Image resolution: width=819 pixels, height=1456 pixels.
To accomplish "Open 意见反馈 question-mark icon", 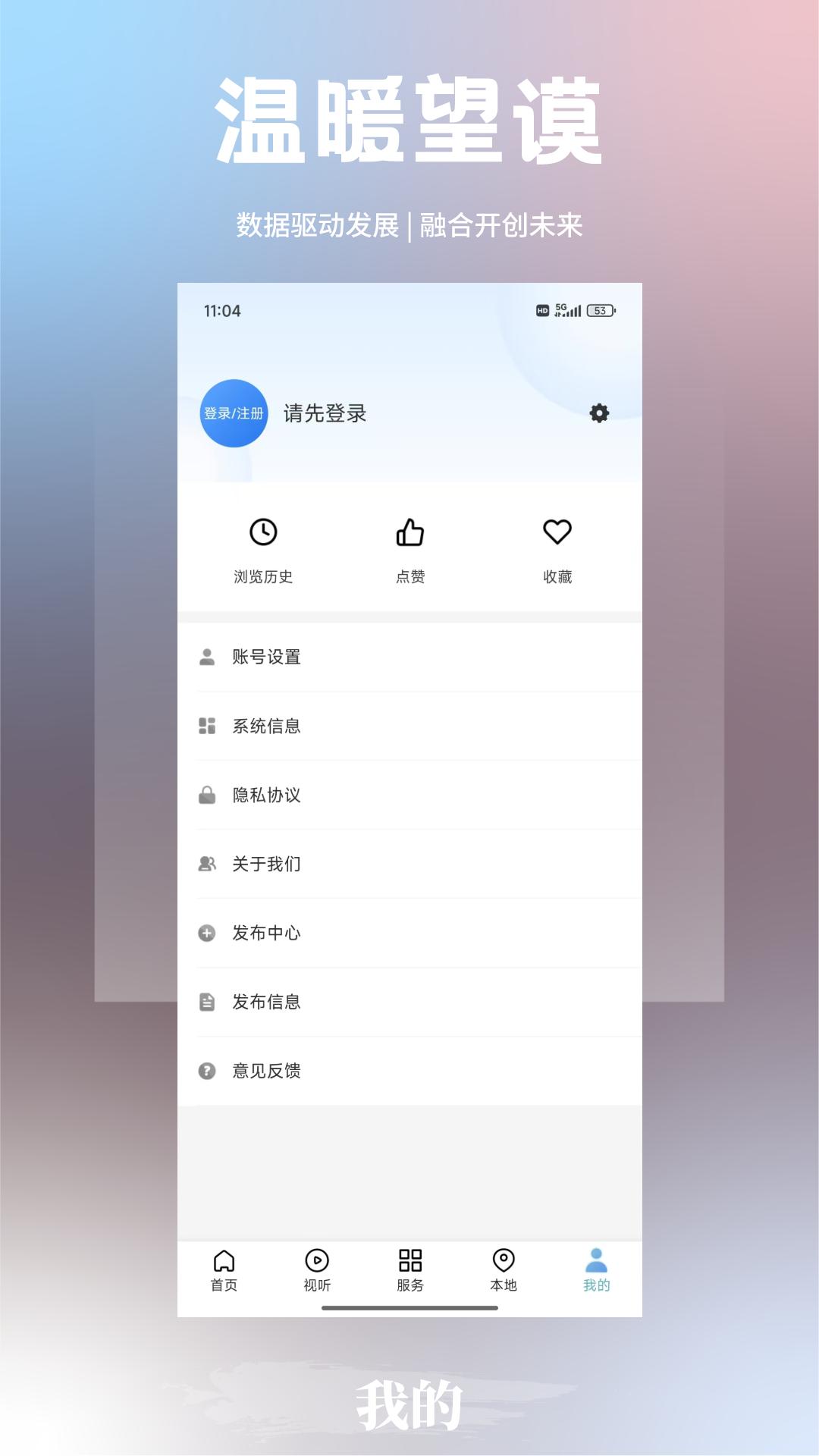I will tap(205, 1071).
